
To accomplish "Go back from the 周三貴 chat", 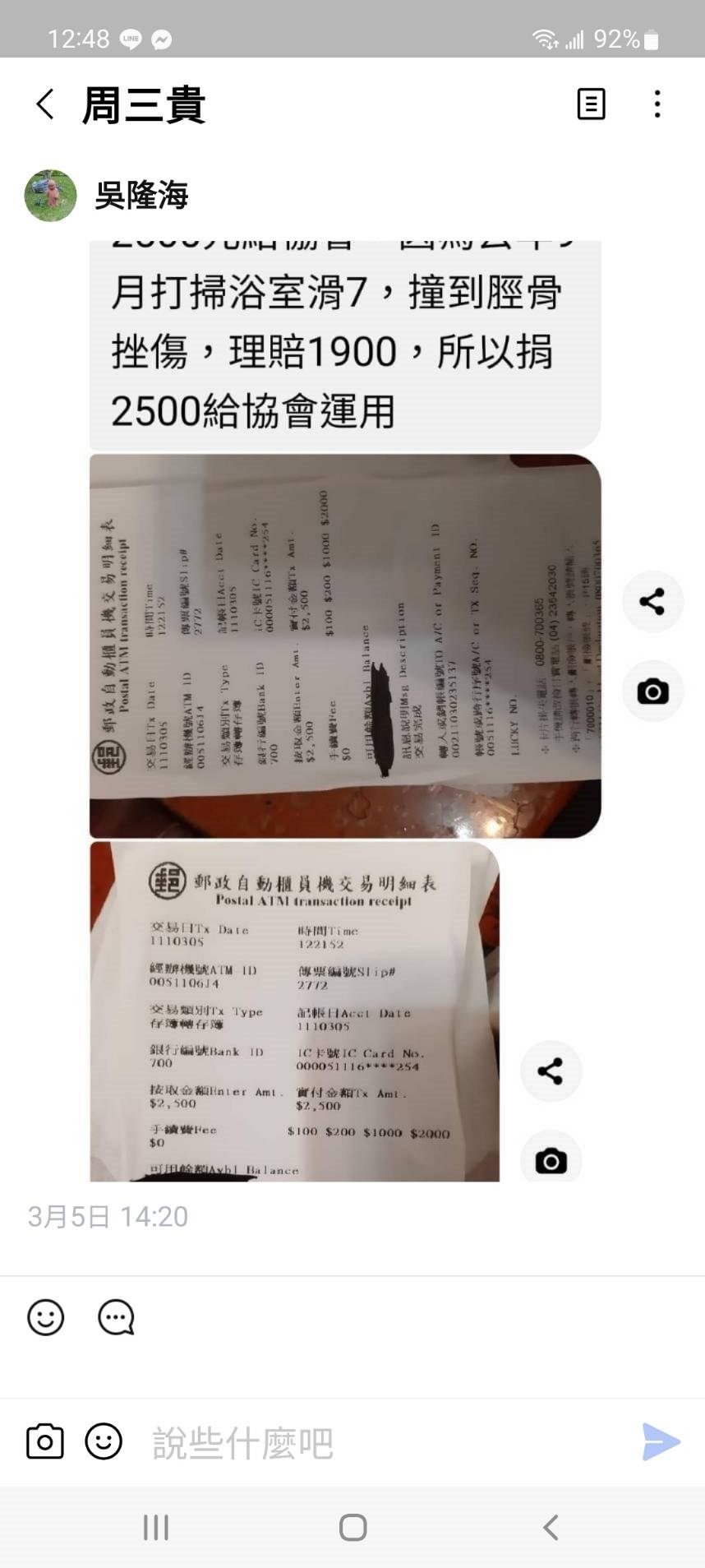I will coord(45,104).
